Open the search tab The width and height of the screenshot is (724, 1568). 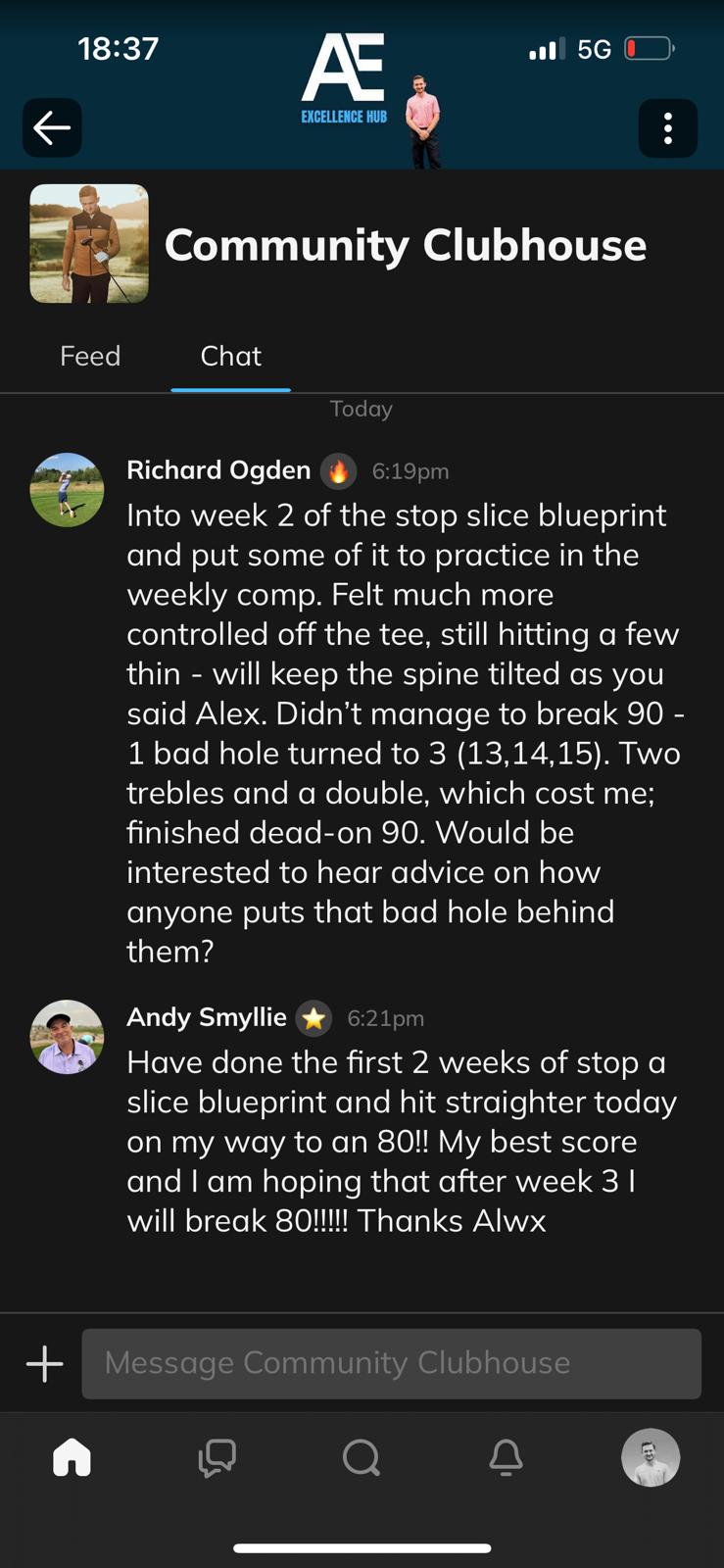(362, 1457)
